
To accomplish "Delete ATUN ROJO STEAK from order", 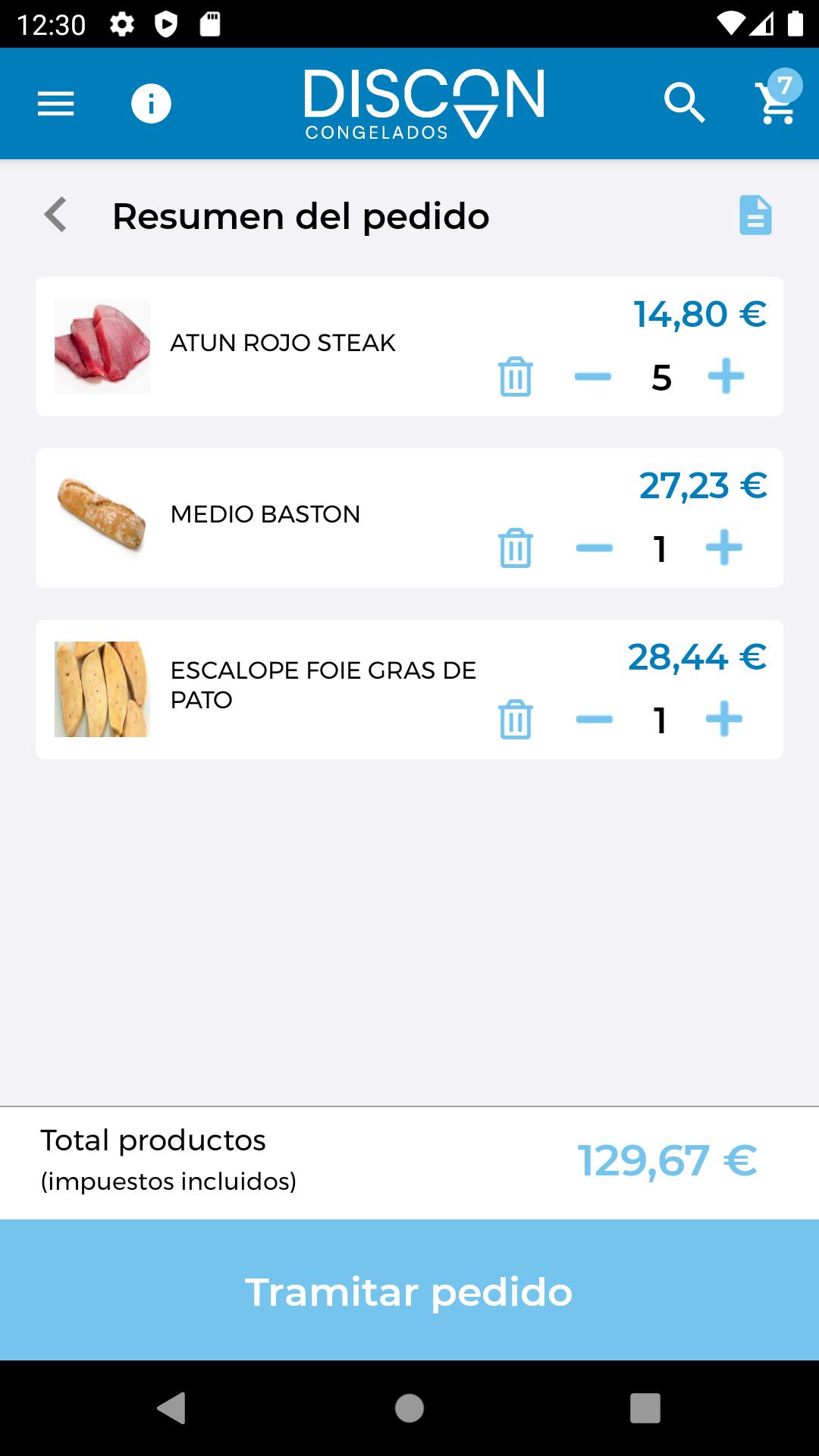I will [x=516, y=376].
